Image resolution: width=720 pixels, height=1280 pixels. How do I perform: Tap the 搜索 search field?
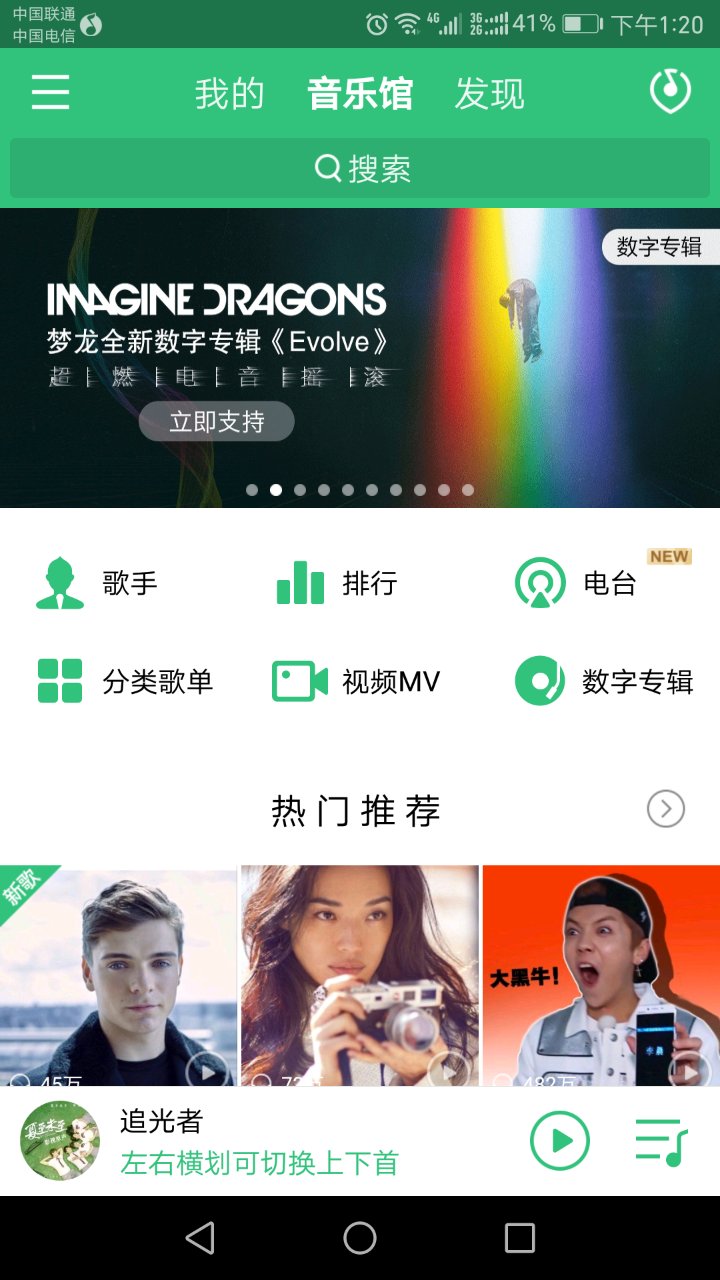click(360, 168)
